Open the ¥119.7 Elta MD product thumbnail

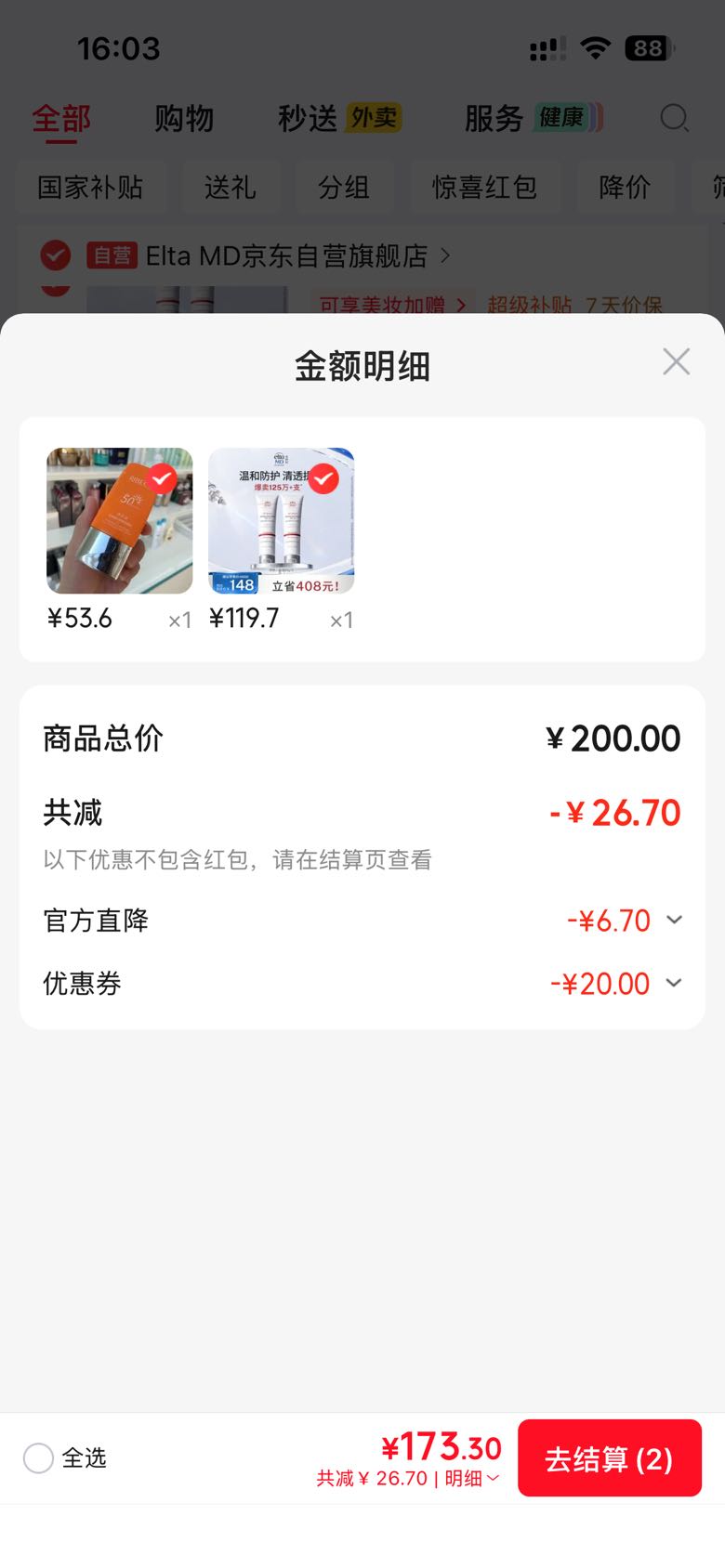(282, 521)
